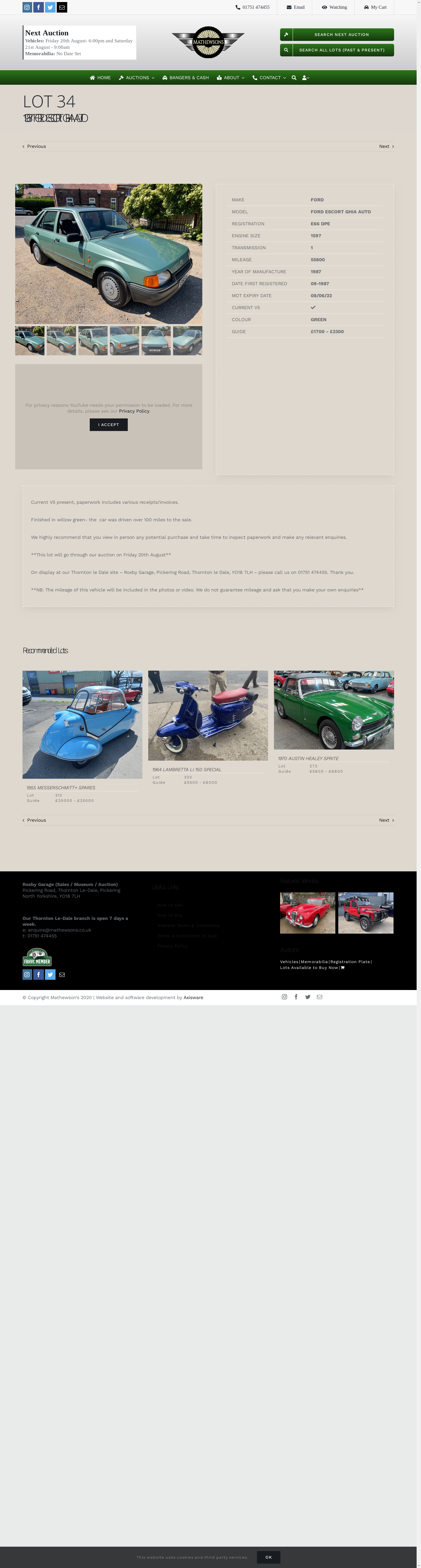Go to the Previous lot at top

[x=35, y=147]
